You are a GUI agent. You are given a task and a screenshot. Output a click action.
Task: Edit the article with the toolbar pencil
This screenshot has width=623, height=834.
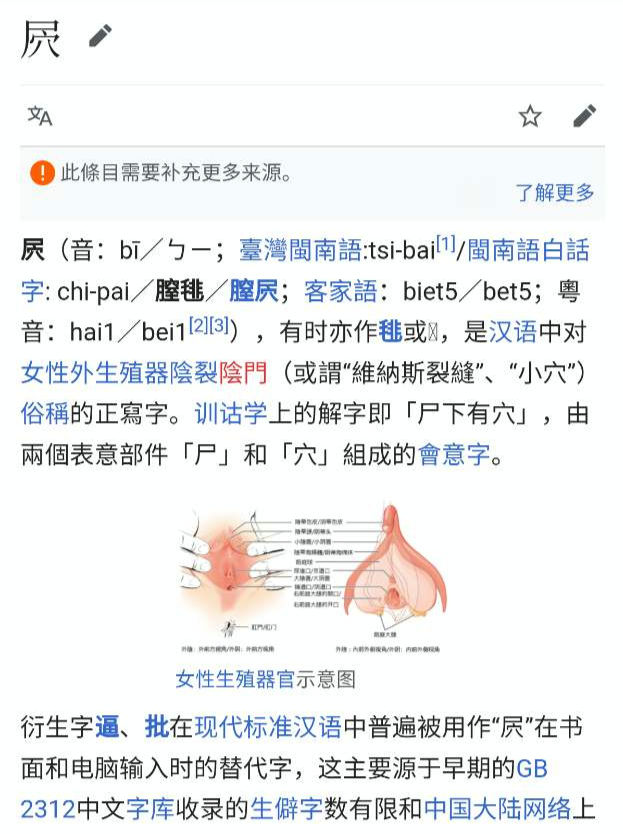tap(584, 116)
